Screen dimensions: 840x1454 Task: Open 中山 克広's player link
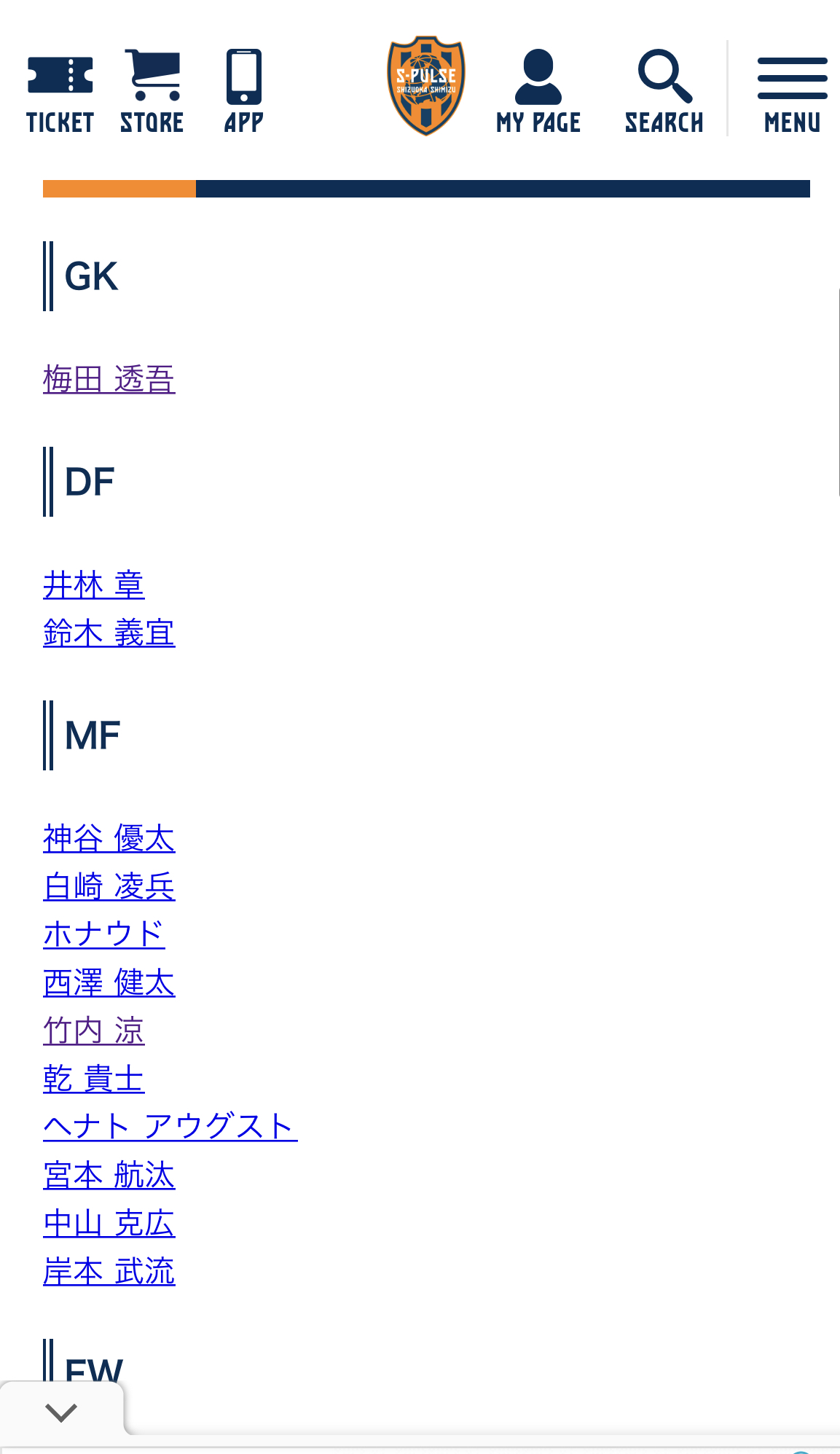tap(109, 1224)
